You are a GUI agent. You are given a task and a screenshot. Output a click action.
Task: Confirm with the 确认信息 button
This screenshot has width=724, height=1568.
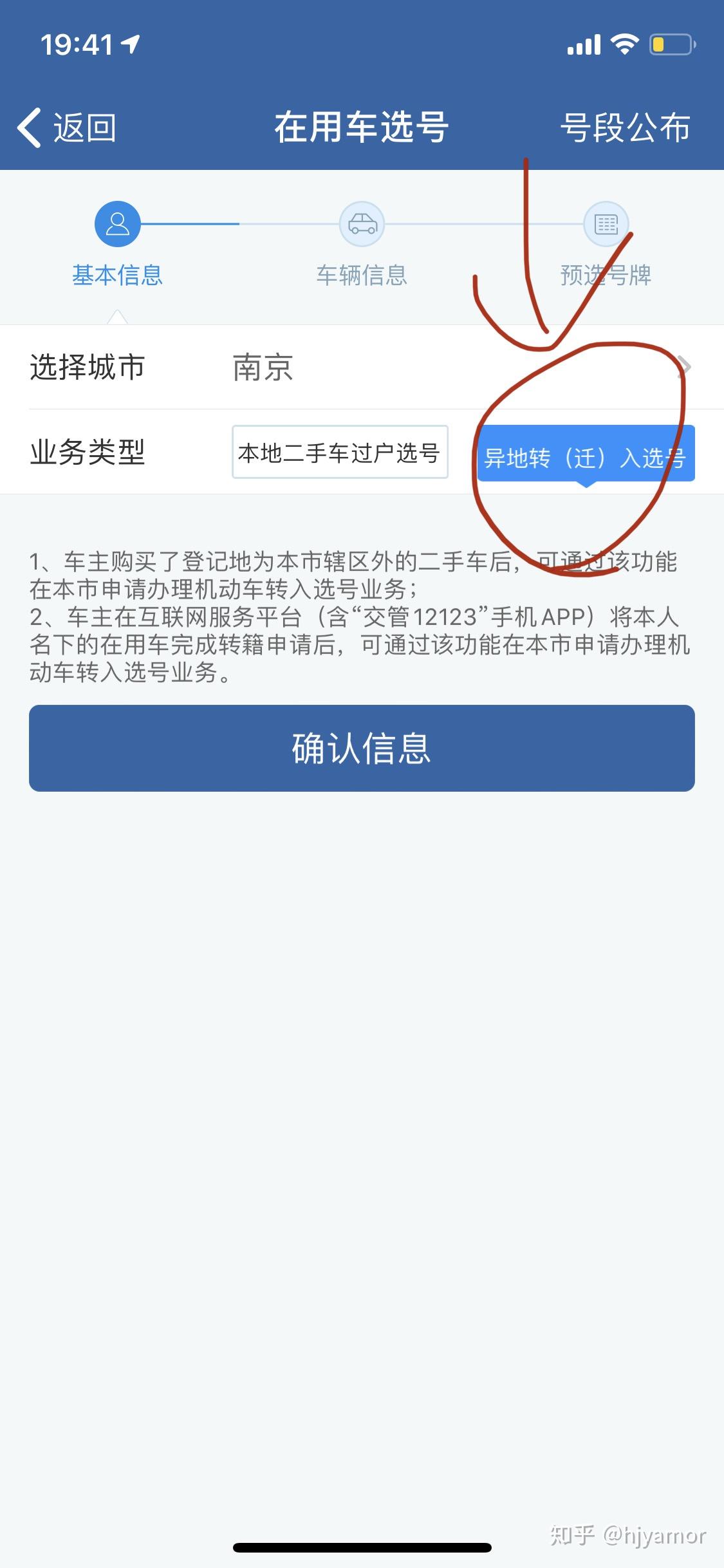click(362, 749)
